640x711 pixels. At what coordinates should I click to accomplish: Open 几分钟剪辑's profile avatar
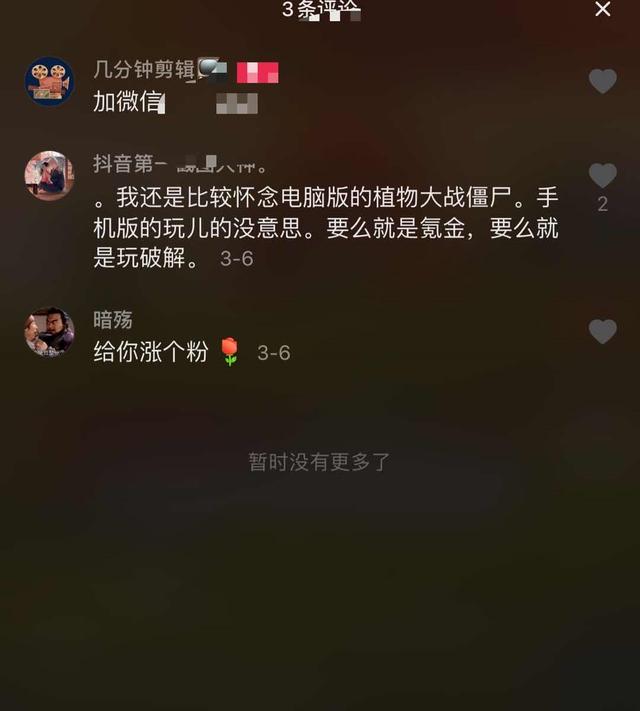point(49,81)
